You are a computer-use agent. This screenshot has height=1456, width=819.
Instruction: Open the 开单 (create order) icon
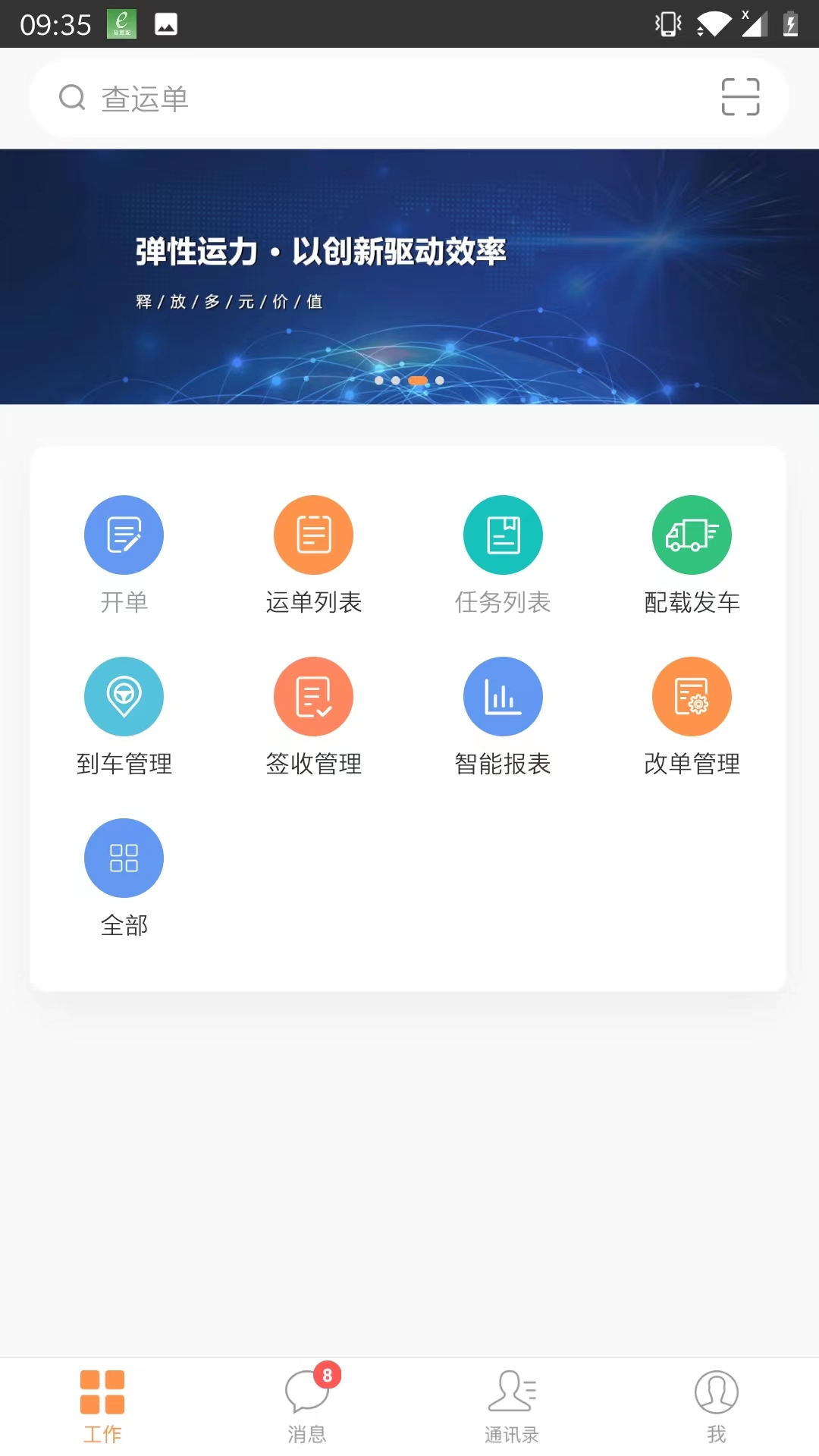(x=124, y=535)
